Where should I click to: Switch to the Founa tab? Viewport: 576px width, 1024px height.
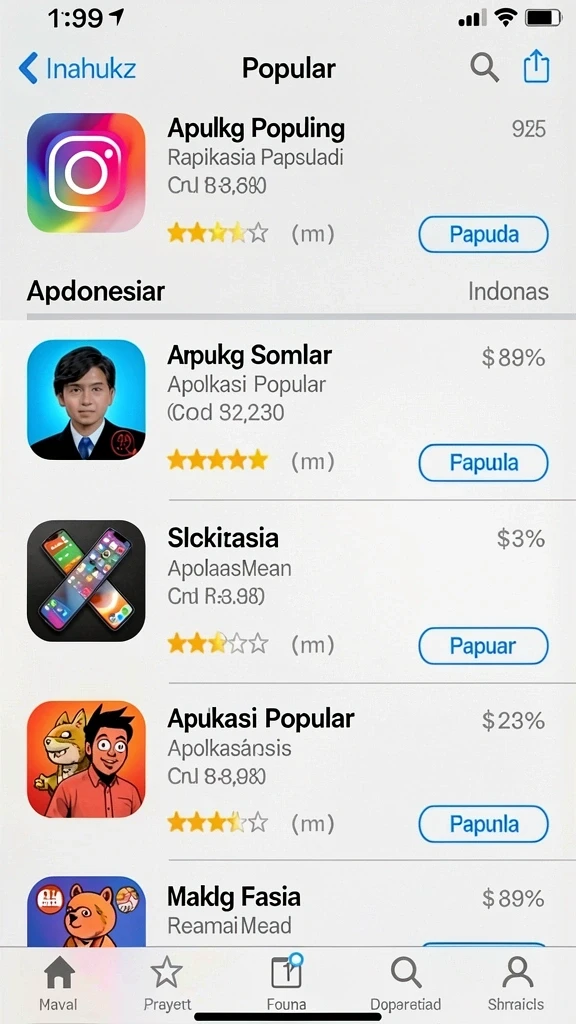tap(287, 984)
